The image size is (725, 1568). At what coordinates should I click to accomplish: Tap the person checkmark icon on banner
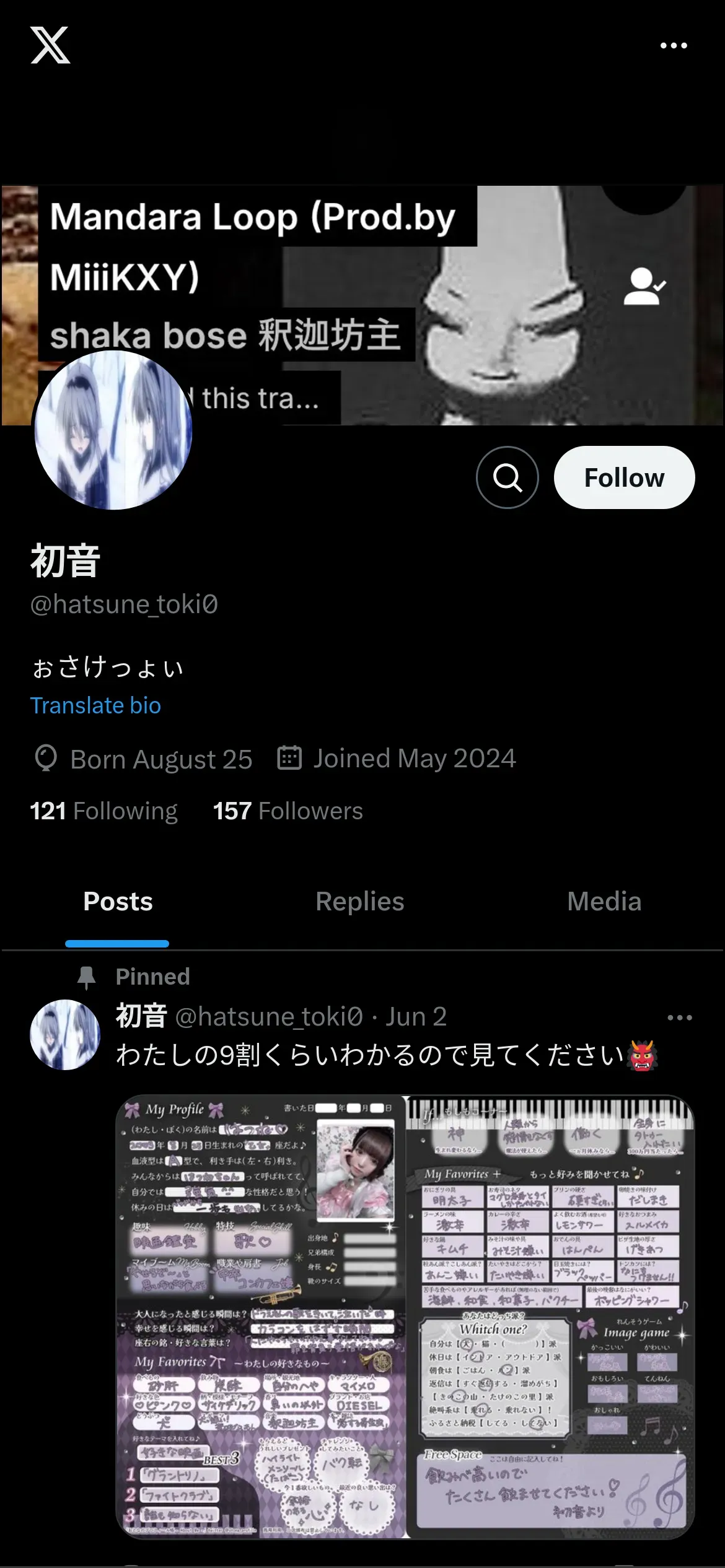[x=644, y=287]
